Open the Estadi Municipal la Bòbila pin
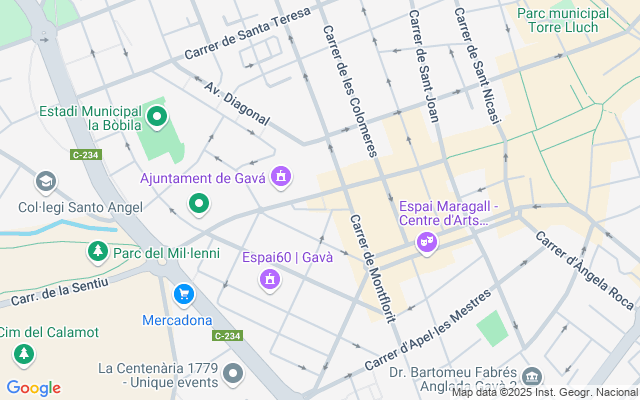Image resolution: width=640 pixels, height=400 pixels. coord(156,118)
